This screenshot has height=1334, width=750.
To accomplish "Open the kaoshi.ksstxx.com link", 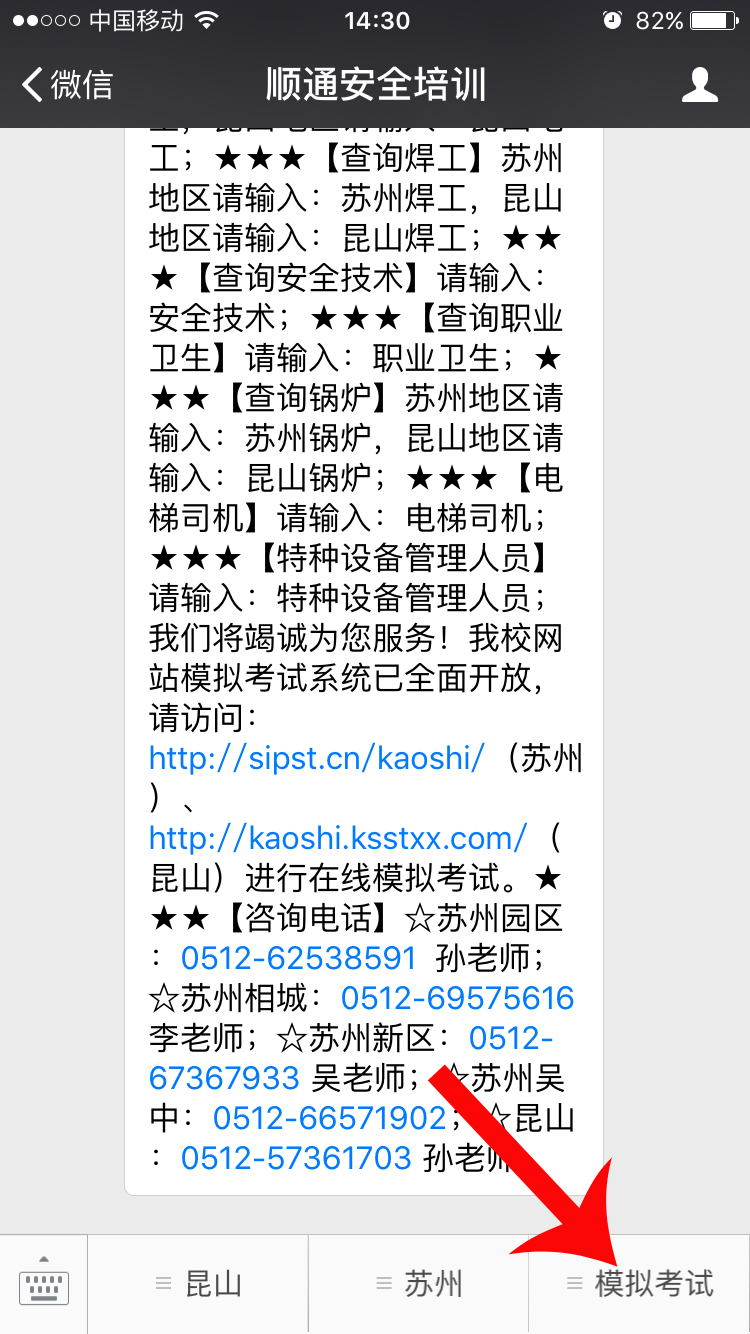I will pos(337,837).
